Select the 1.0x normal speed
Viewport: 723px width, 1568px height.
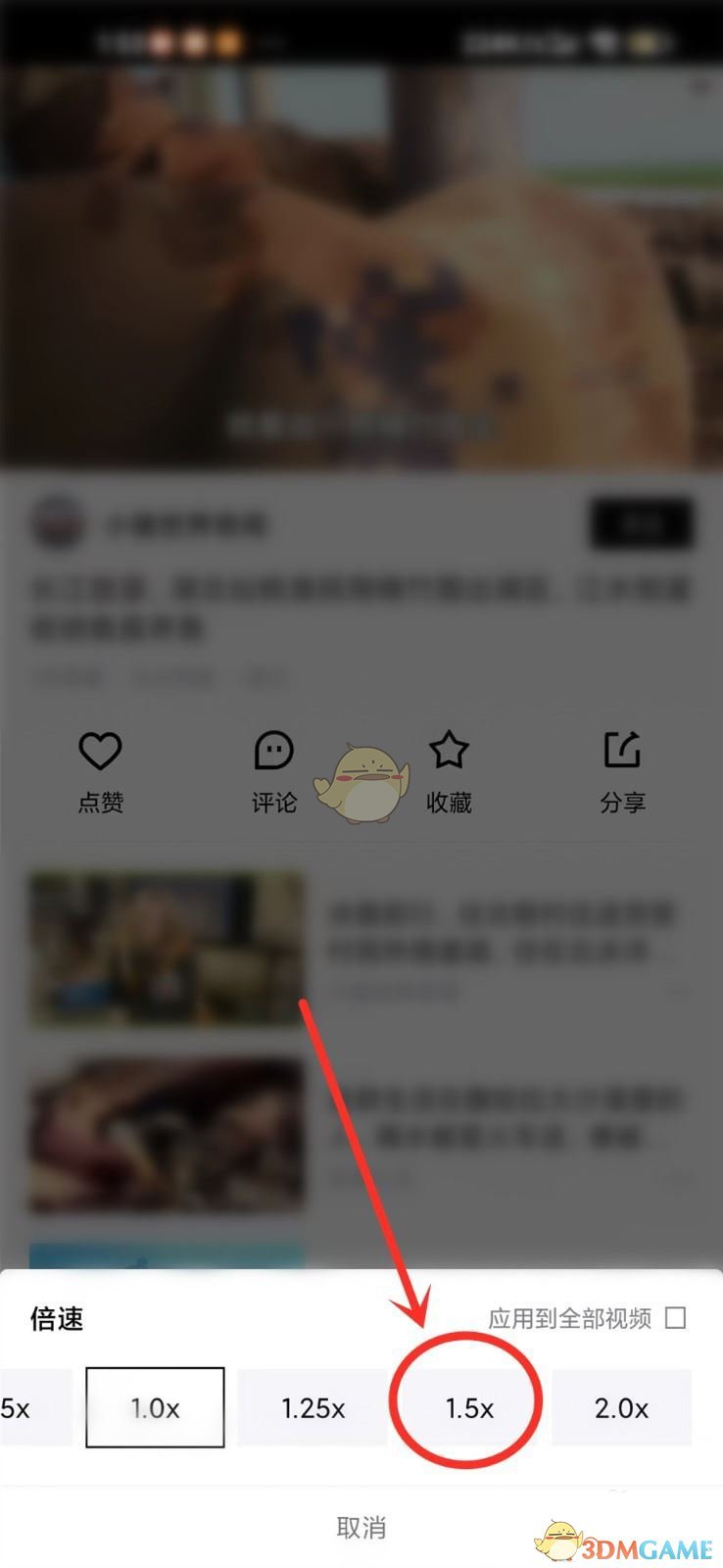(x=155, y=1408)
